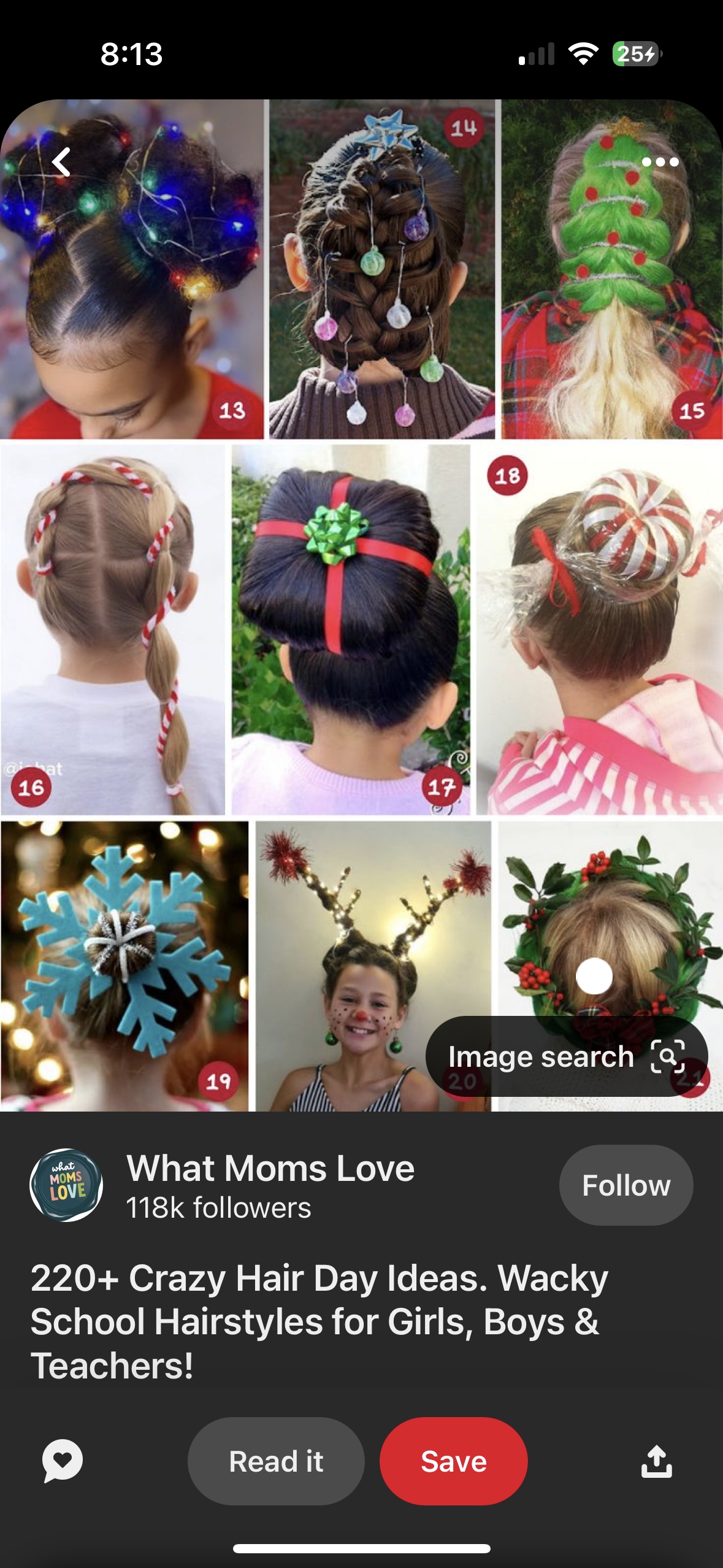Share this pin
The height and width of the screenshot is (1568, 723).
[x=656, y=1461]
